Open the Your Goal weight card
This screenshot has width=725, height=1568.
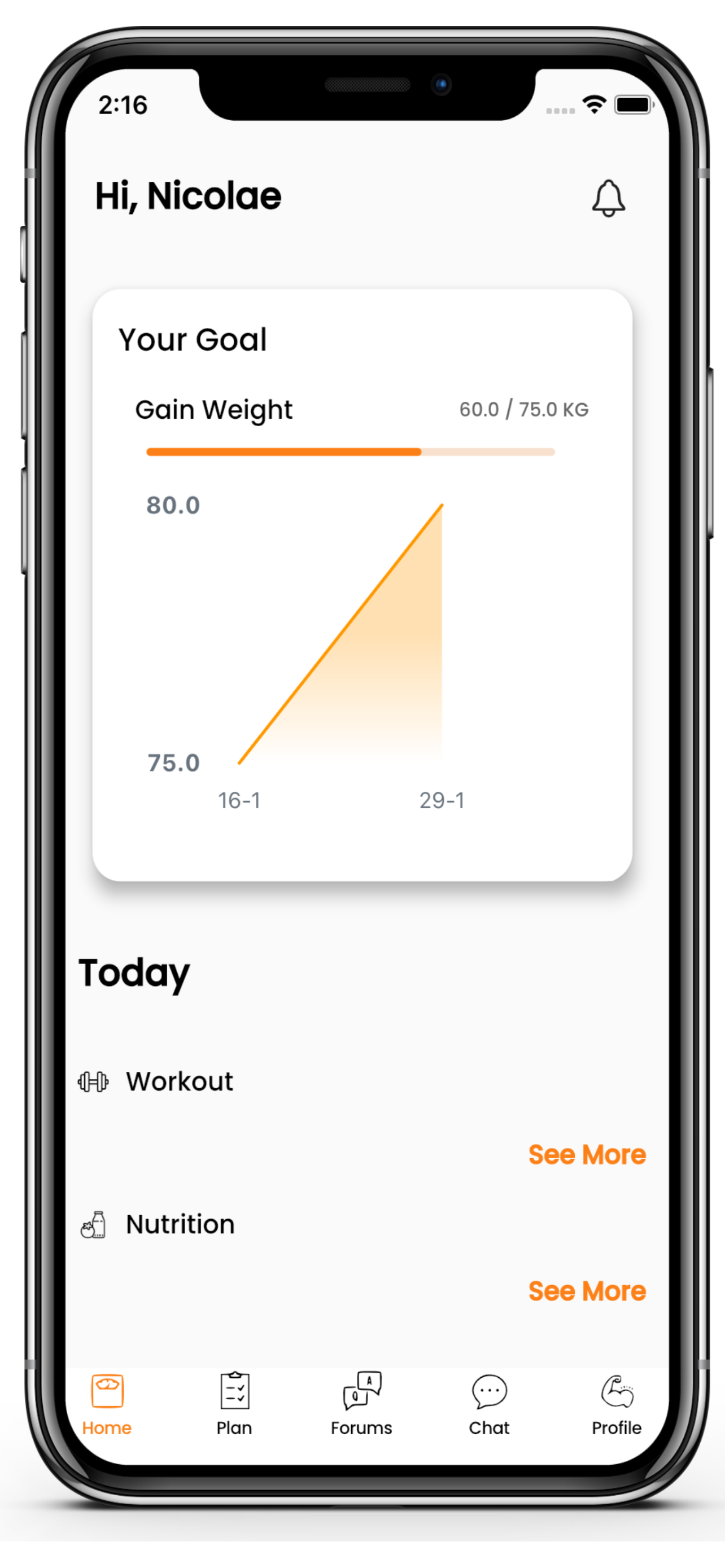[x=362, y=585]
